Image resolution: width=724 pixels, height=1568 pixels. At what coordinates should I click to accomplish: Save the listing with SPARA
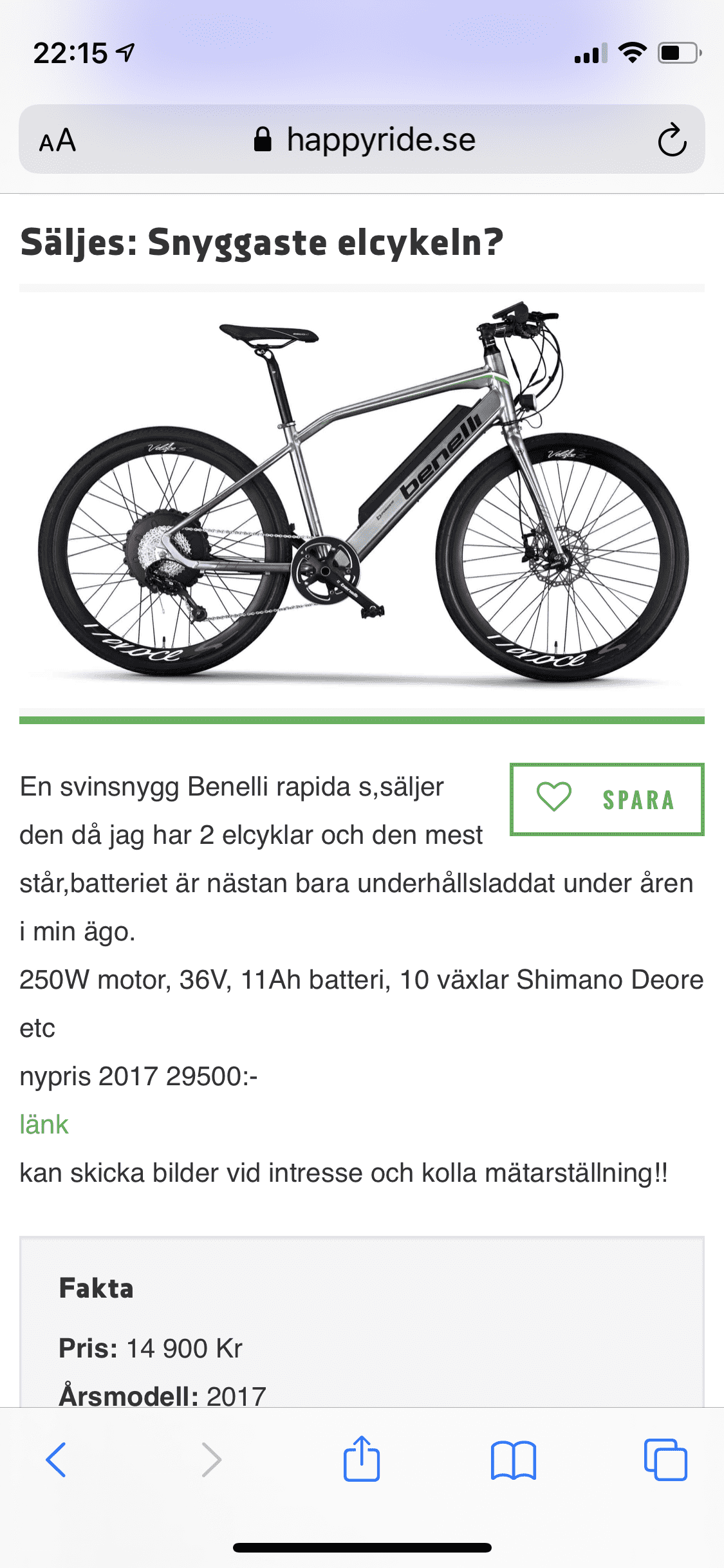coord(607,799)
